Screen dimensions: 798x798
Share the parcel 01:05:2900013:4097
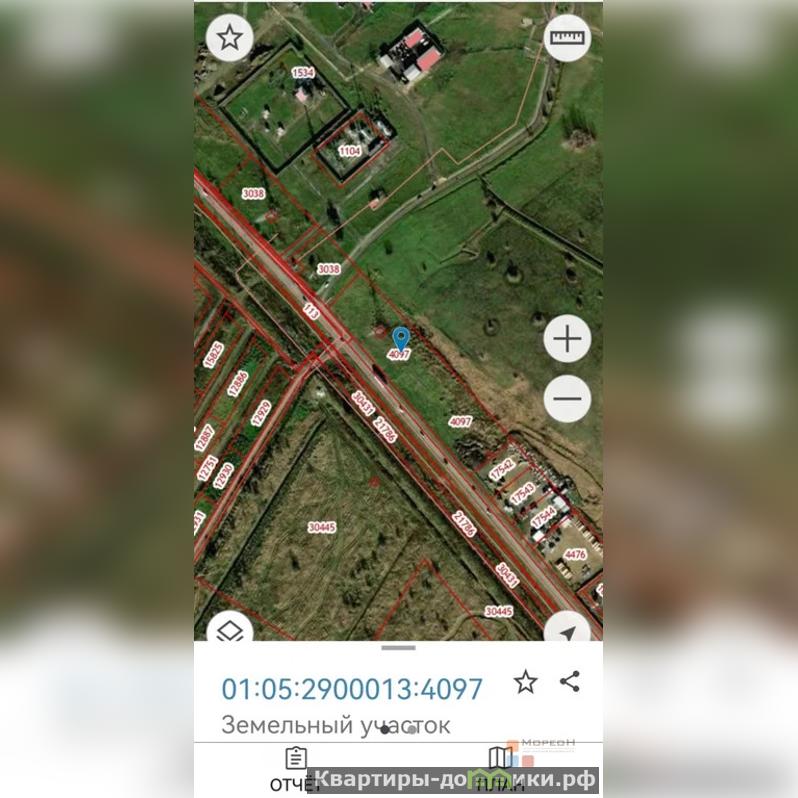click(570, 682)
